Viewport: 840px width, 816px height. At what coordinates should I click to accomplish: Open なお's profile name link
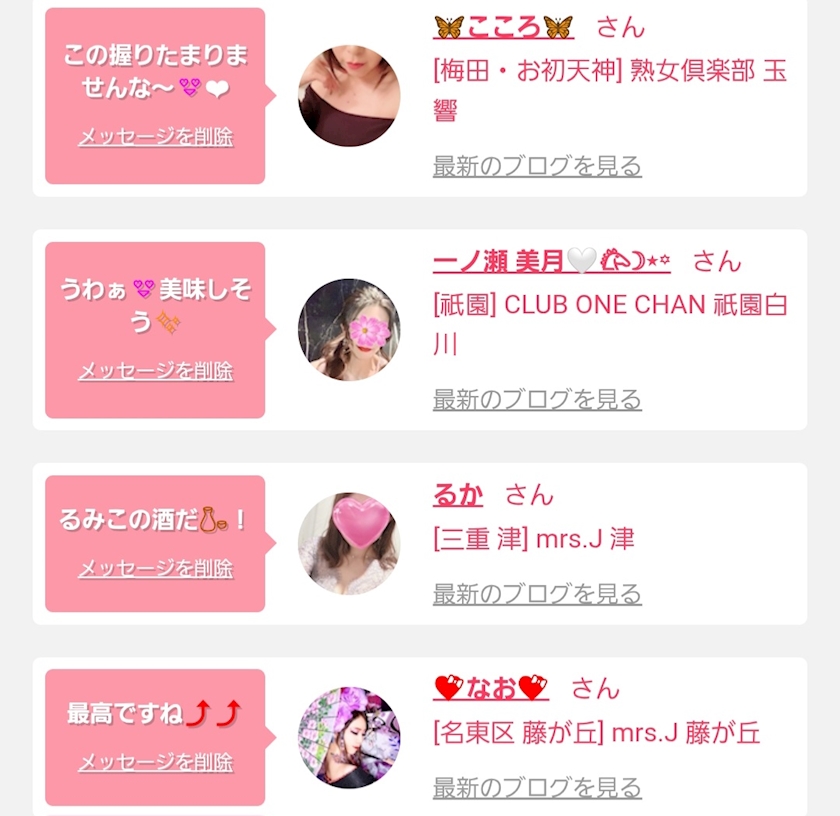[491, 689]
